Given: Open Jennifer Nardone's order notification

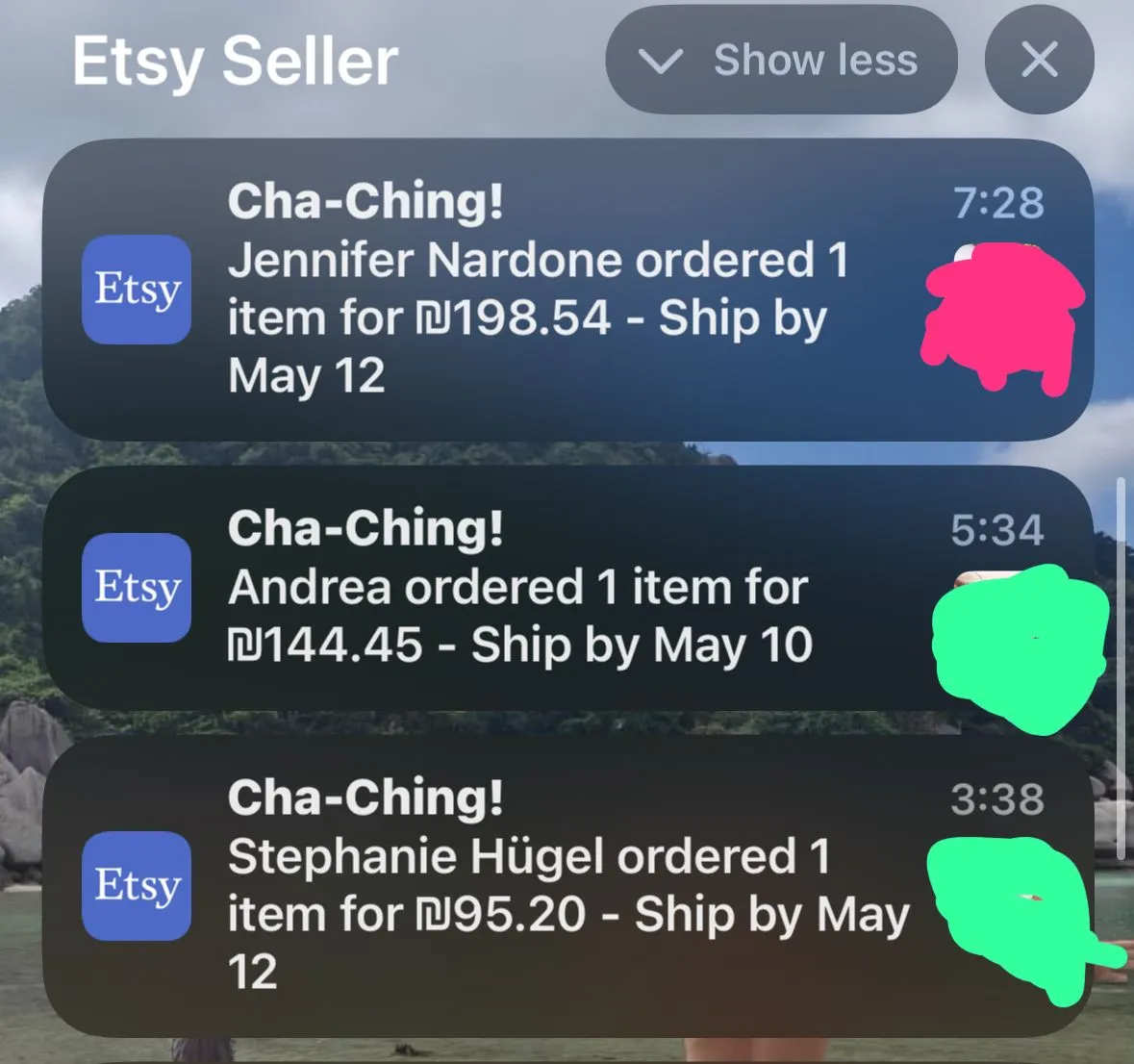Looking at the screenshot, I should click(539, 289).
